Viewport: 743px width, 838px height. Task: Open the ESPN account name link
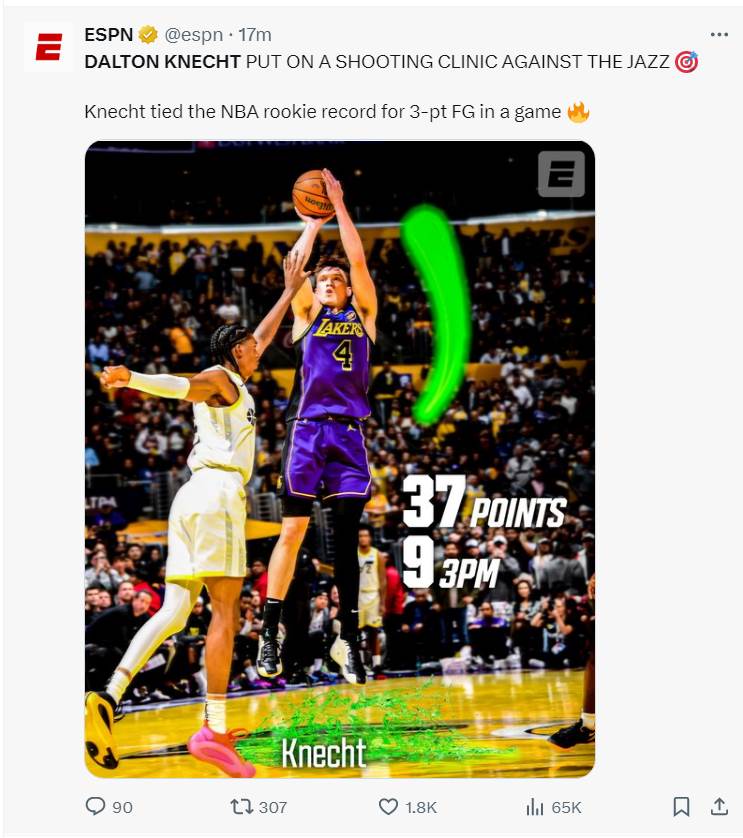coord(108,35)
